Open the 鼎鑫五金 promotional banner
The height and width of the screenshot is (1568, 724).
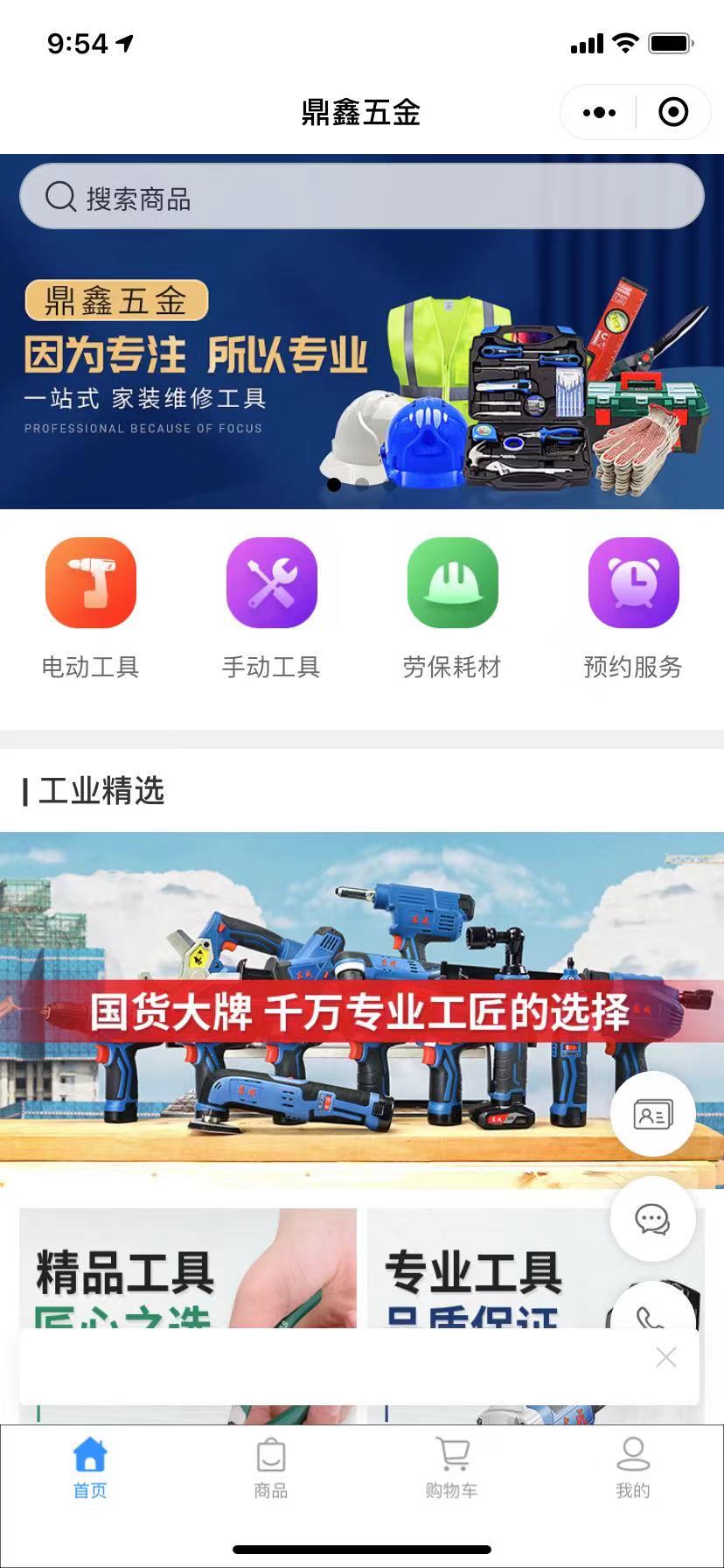[x=362, y=376]
